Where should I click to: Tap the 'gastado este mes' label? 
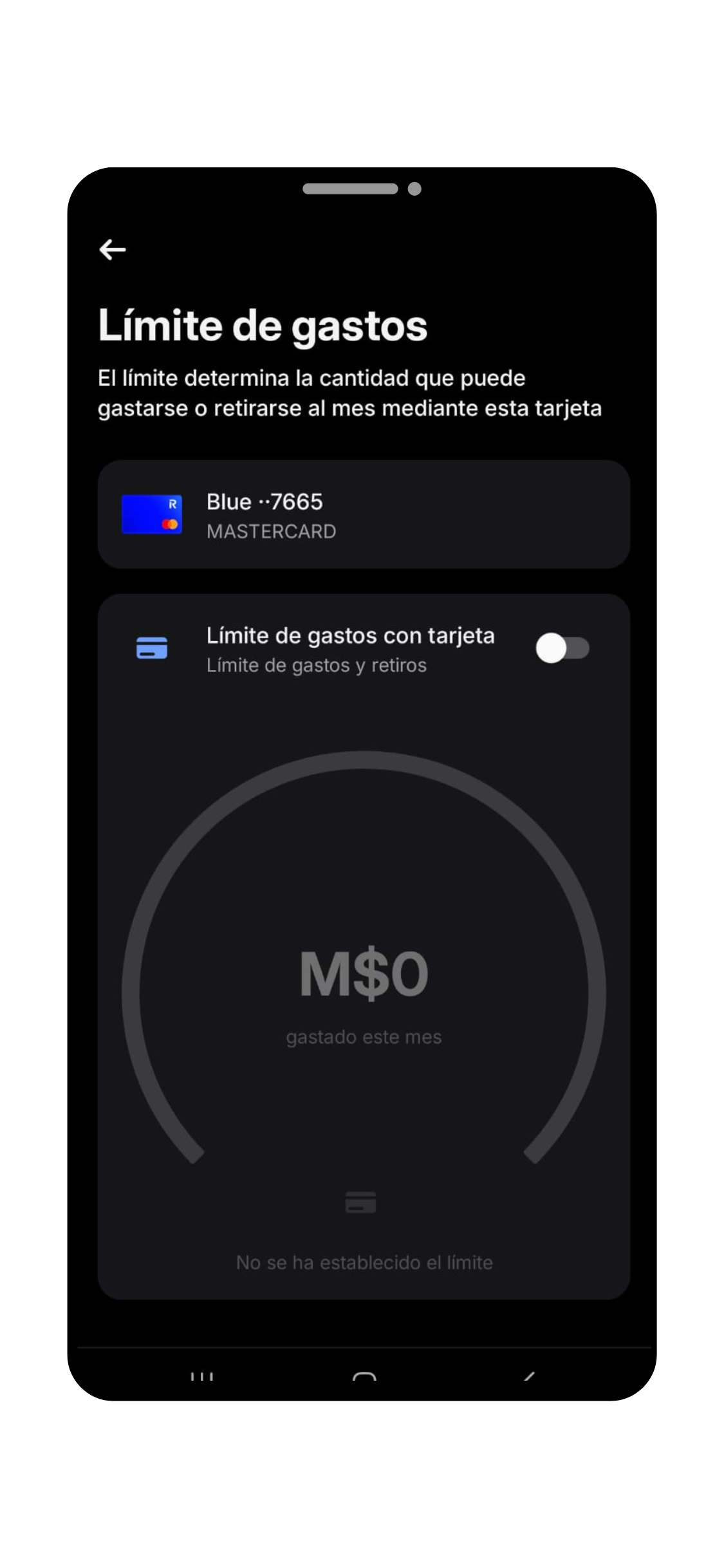[x=364, y=1036]
